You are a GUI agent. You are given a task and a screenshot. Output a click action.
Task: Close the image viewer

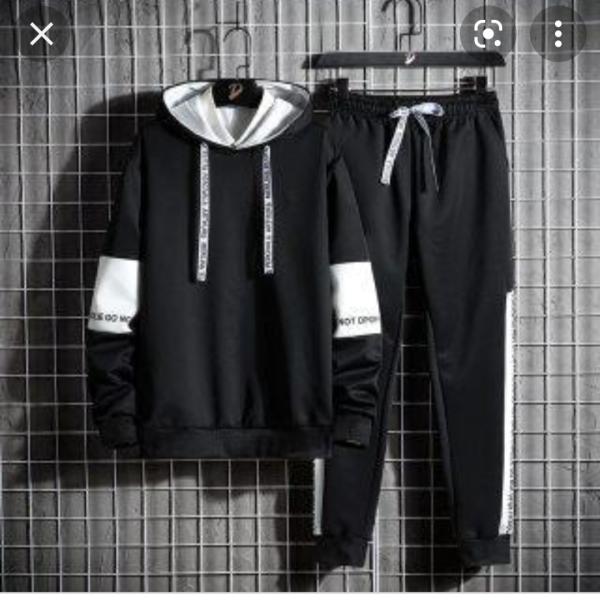click(x=41, y=34)
